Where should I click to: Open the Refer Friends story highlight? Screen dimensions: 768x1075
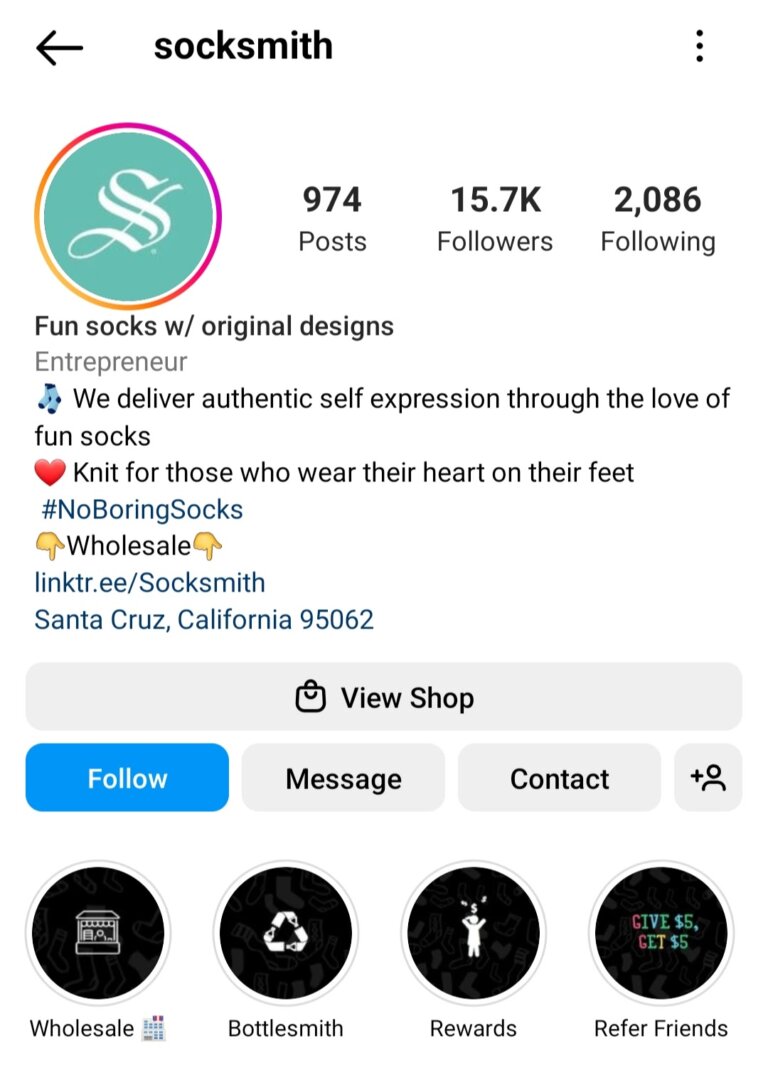click(x=661, y=932)
